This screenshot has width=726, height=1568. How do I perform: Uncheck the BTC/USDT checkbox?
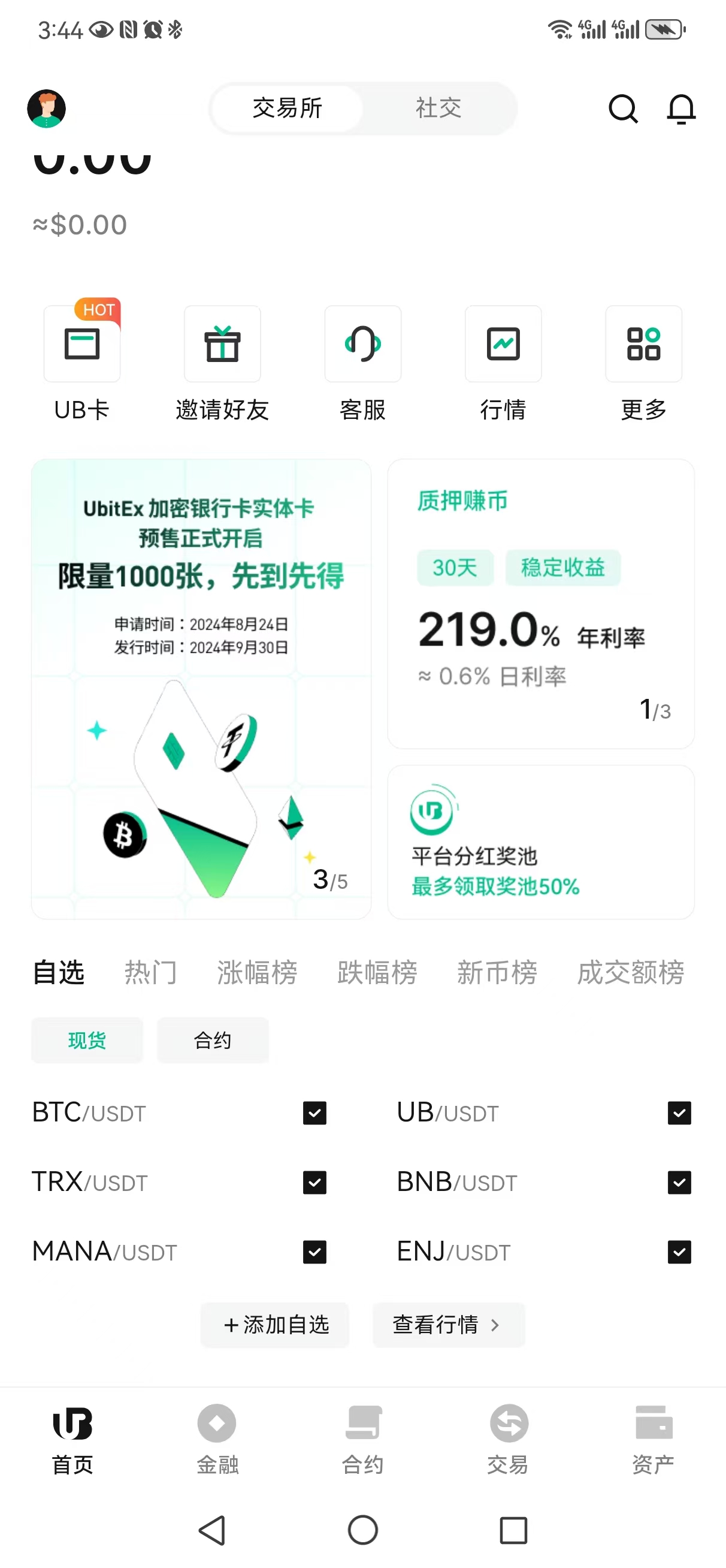[x=314, y=1112]
